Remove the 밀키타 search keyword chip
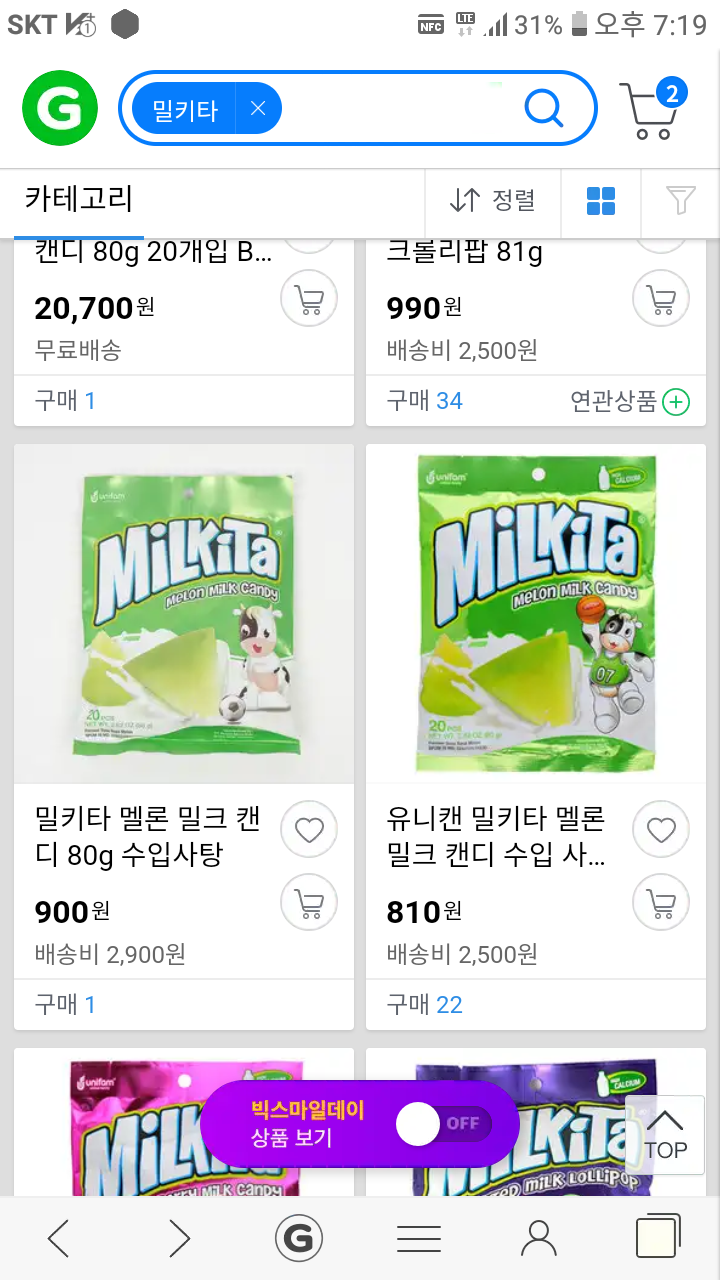This screenshot has height=1280, width=720. click(x=258, y=108)
